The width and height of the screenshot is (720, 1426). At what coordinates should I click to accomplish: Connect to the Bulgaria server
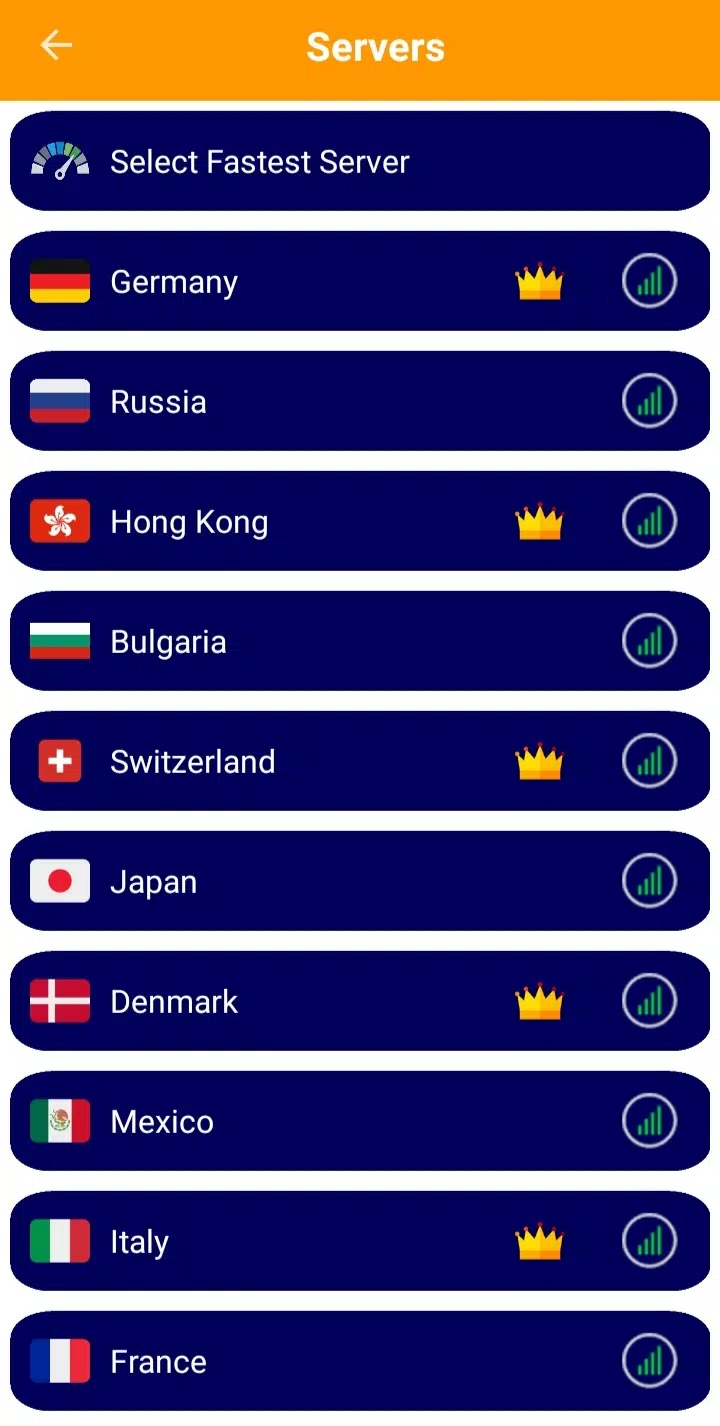(300, 641)
